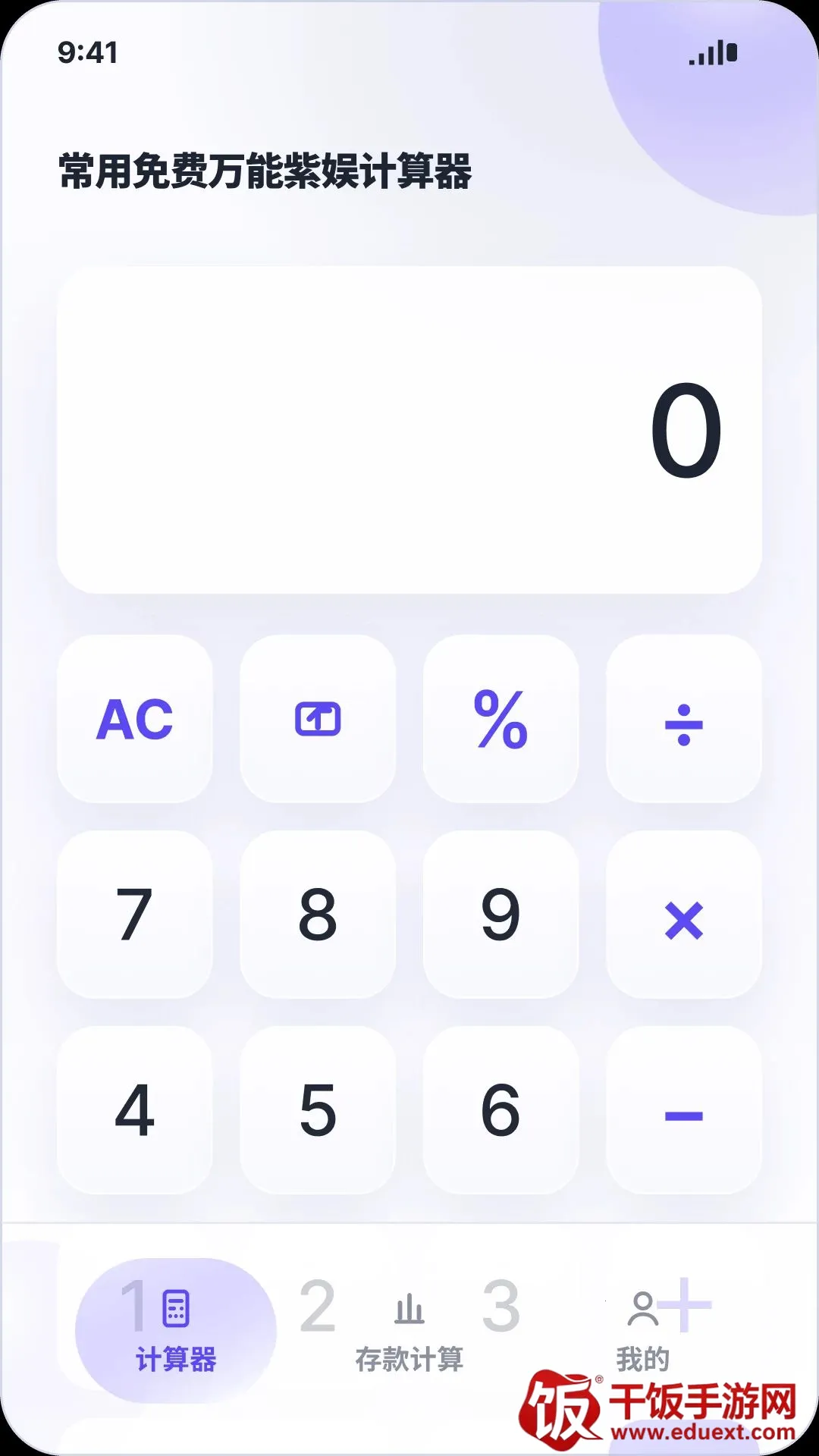Image resolution: width=819 pixels, height=1456 pixels.
Task: Select the division operator
Action: 683,719
